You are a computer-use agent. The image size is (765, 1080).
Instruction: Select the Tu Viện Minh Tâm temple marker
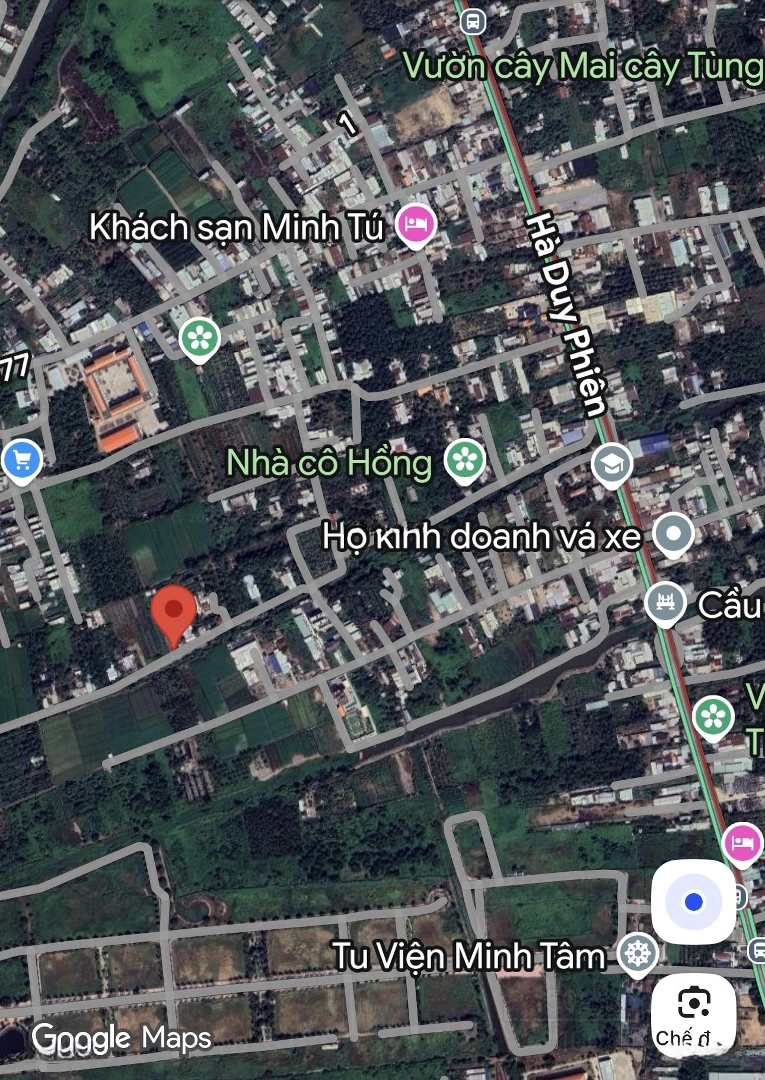636,953
